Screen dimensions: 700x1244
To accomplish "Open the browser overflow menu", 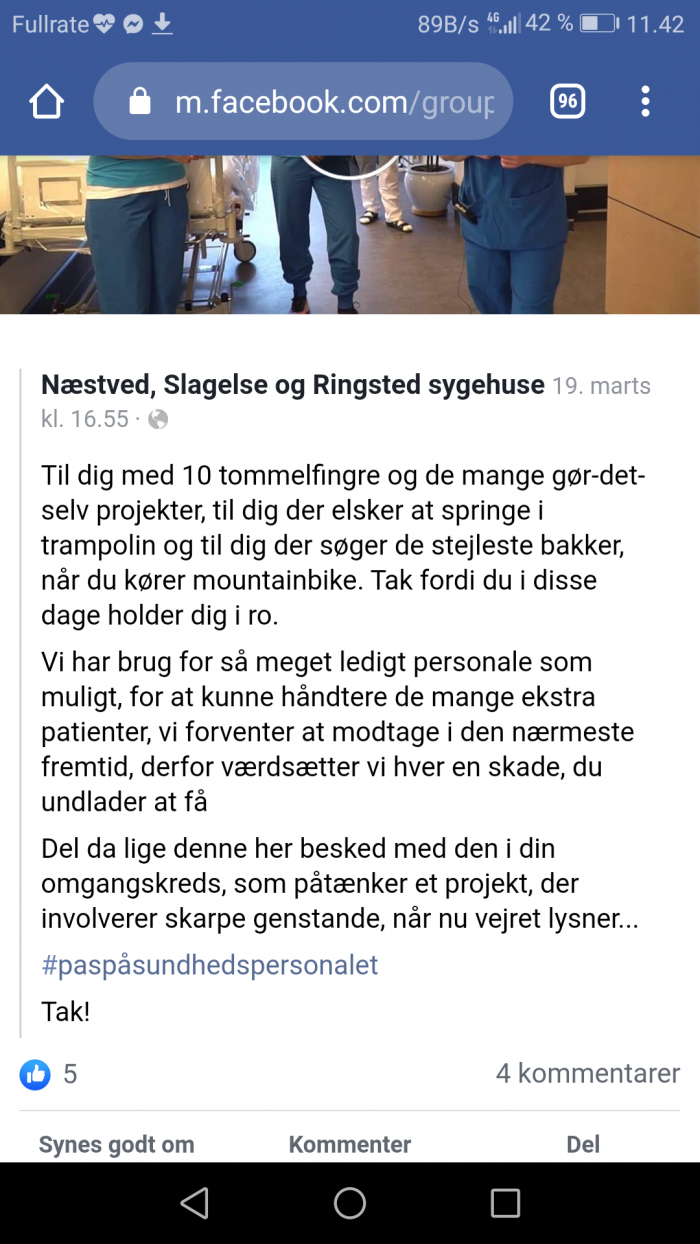I will click(645, 101).
